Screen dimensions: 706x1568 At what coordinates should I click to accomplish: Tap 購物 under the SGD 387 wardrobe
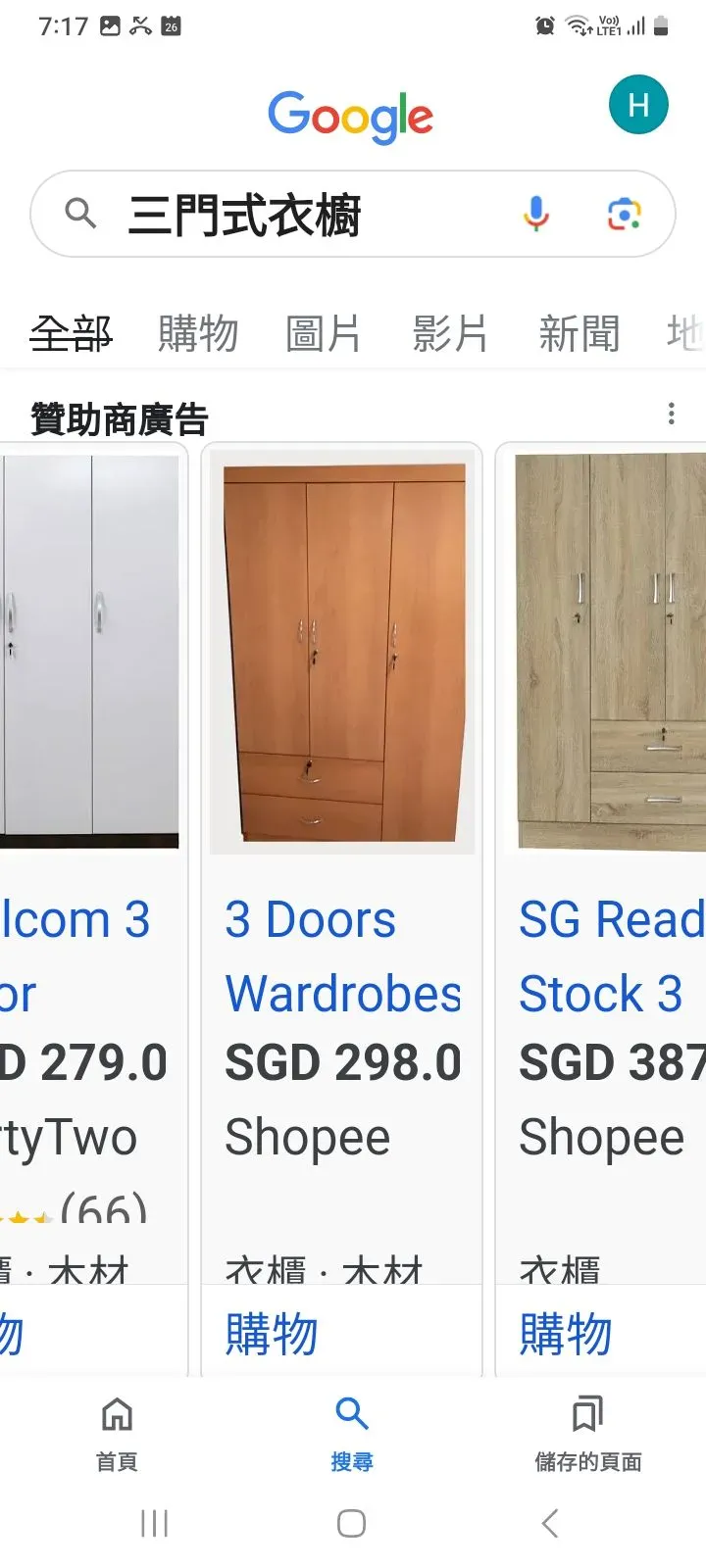pos(566,1334)
